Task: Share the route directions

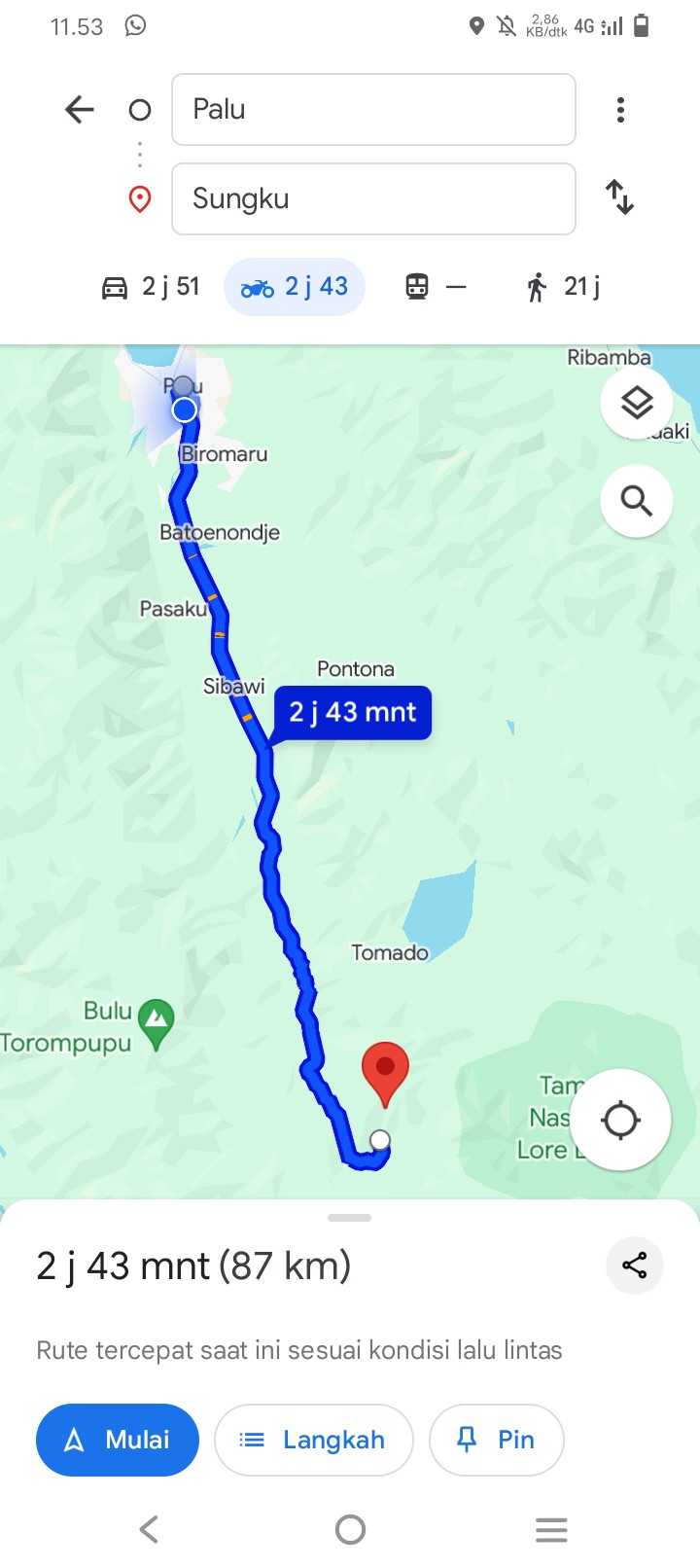Action: click(x=635, y=1265)
